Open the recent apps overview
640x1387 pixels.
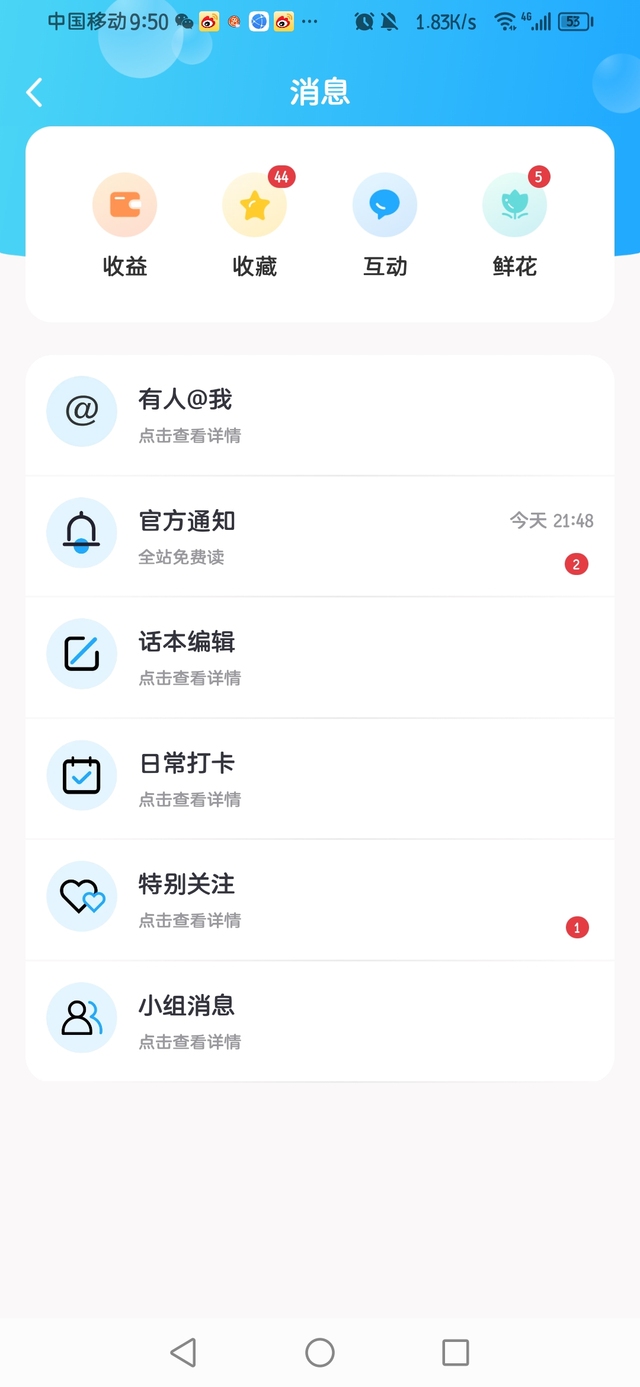pos(455,1353)
